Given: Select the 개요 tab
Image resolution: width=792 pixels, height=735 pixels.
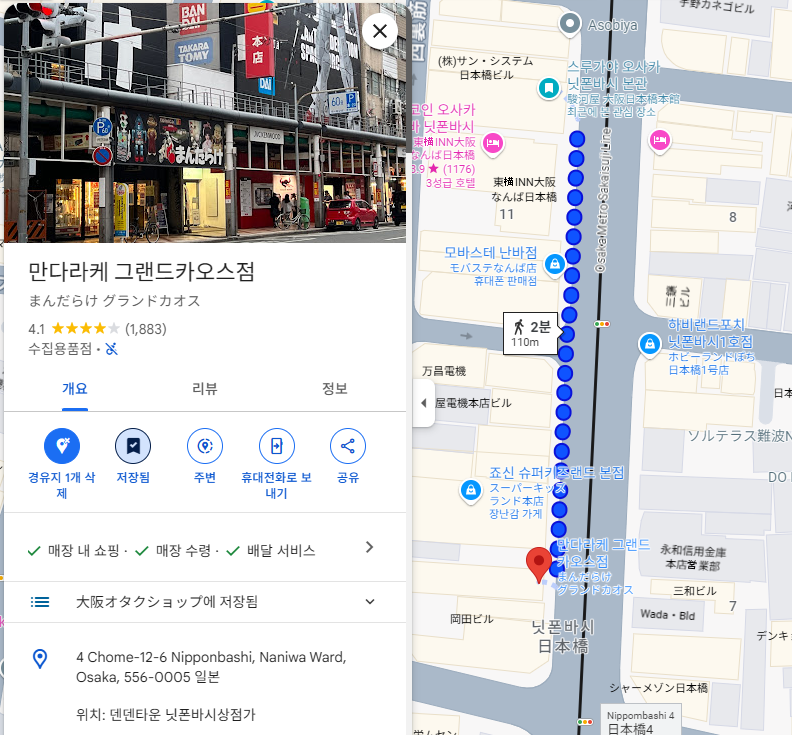Looking at the screenshot, I should [x=75, y=389].
